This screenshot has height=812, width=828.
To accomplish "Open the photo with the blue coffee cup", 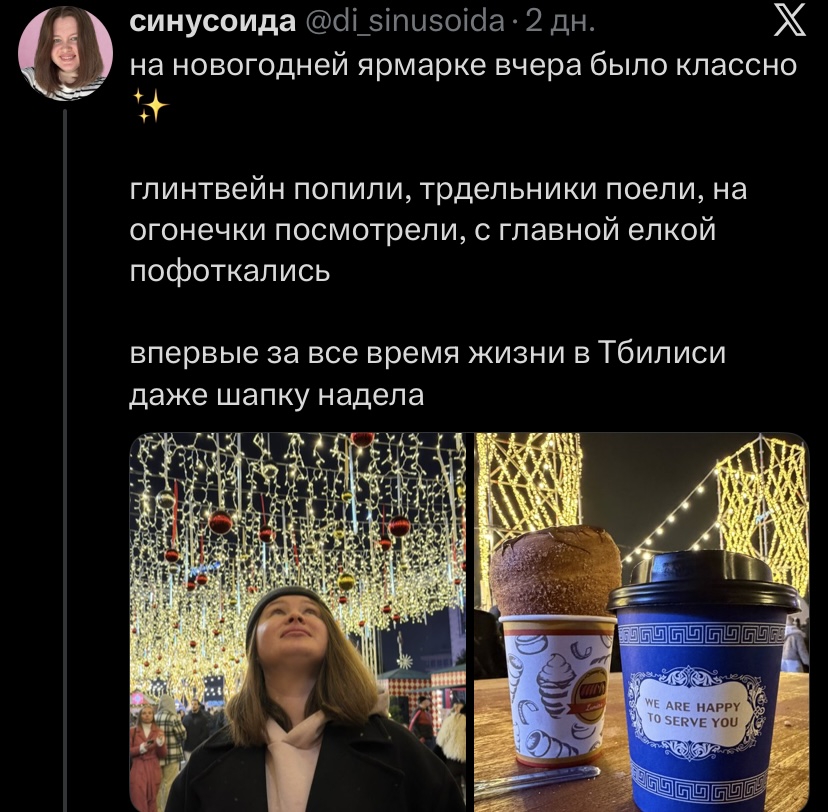I will point(641,621).
